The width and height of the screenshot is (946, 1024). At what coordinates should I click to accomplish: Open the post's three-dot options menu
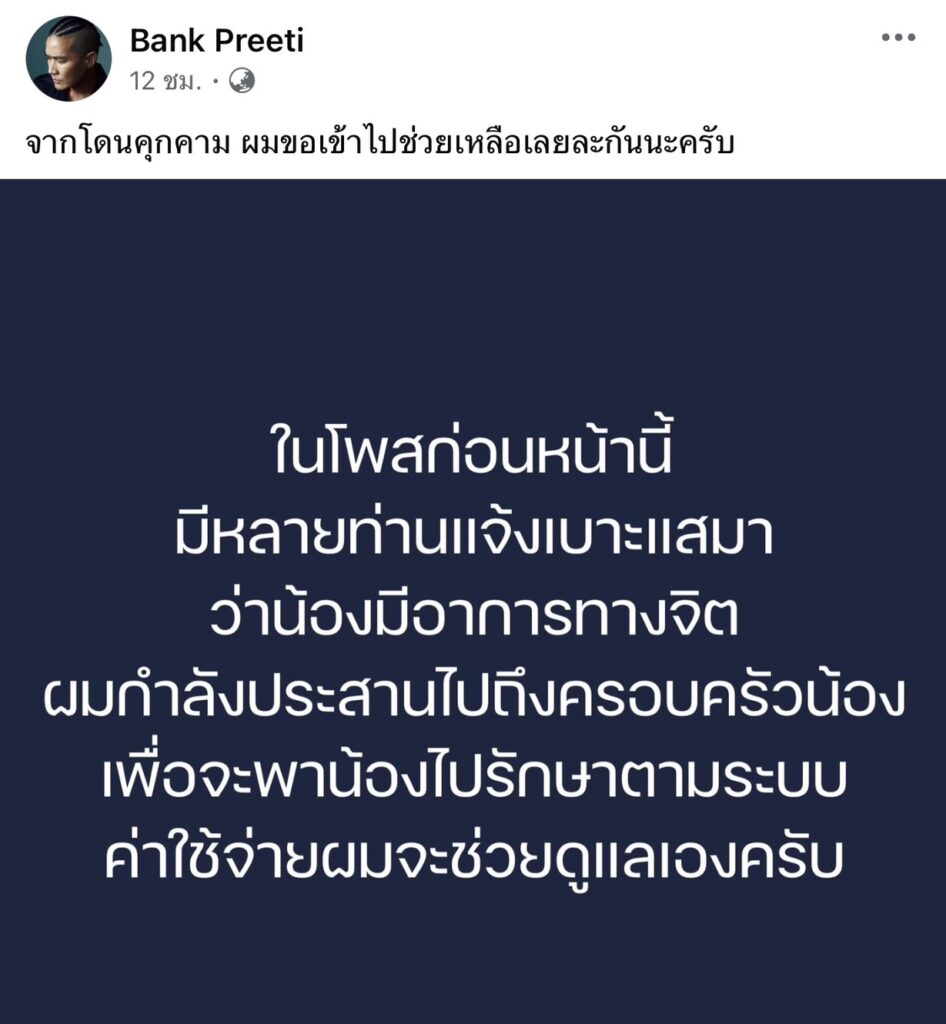click(897, 38)
